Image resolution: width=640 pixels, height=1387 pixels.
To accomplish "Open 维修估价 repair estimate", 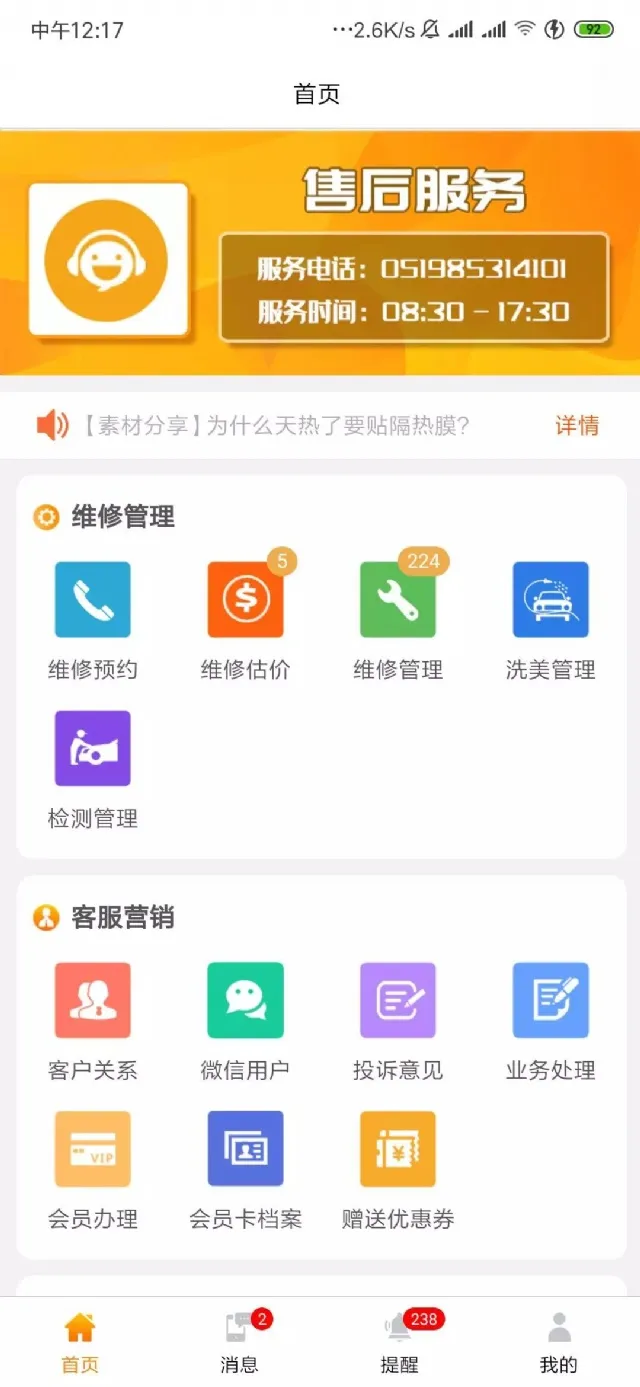I will pyautogui.click(x=245, y=600).
